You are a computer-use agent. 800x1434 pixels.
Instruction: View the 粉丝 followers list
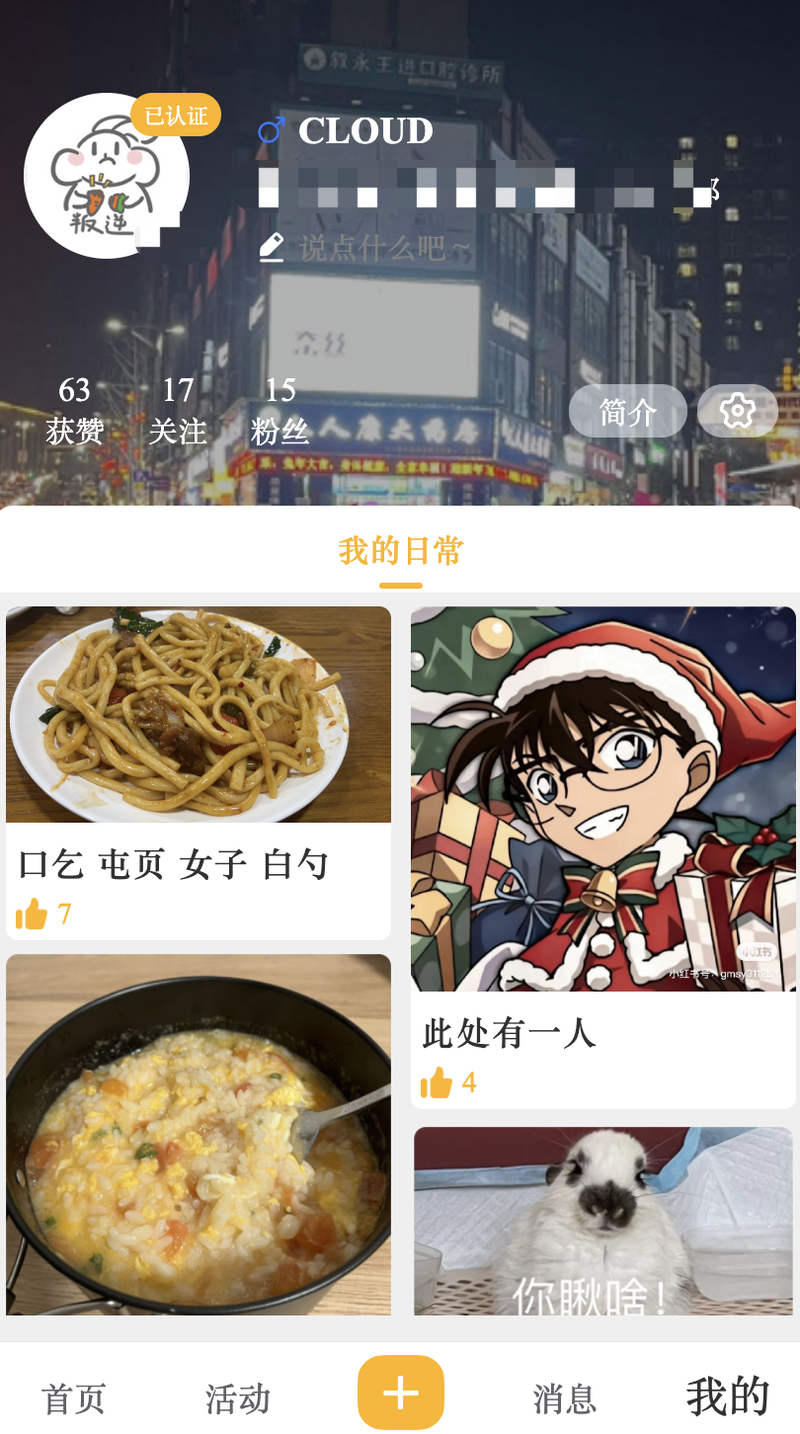pyautogui.click(x=280, y=410)
